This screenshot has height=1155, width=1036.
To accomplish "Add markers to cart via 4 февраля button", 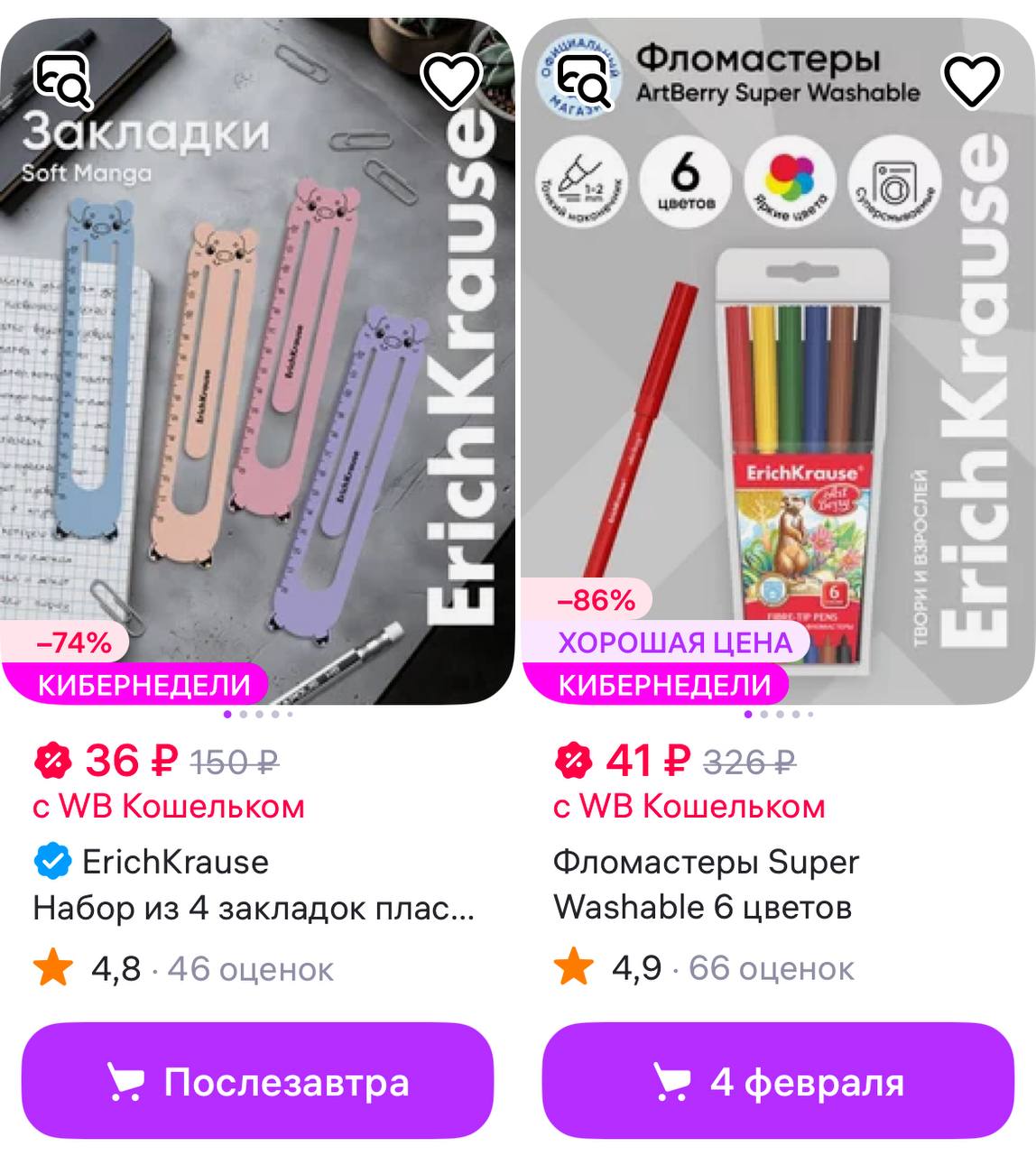I will (x=778, y=1081).
